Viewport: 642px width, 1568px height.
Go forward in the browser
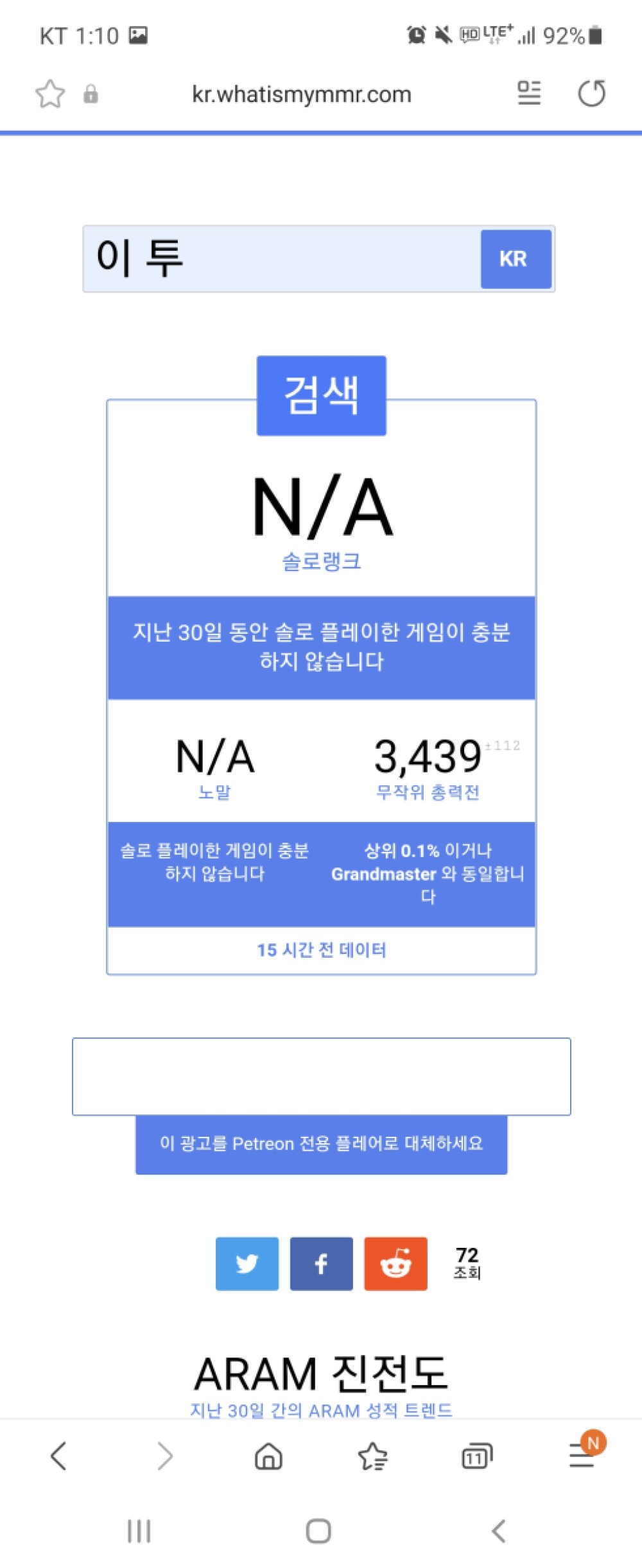164,1456
